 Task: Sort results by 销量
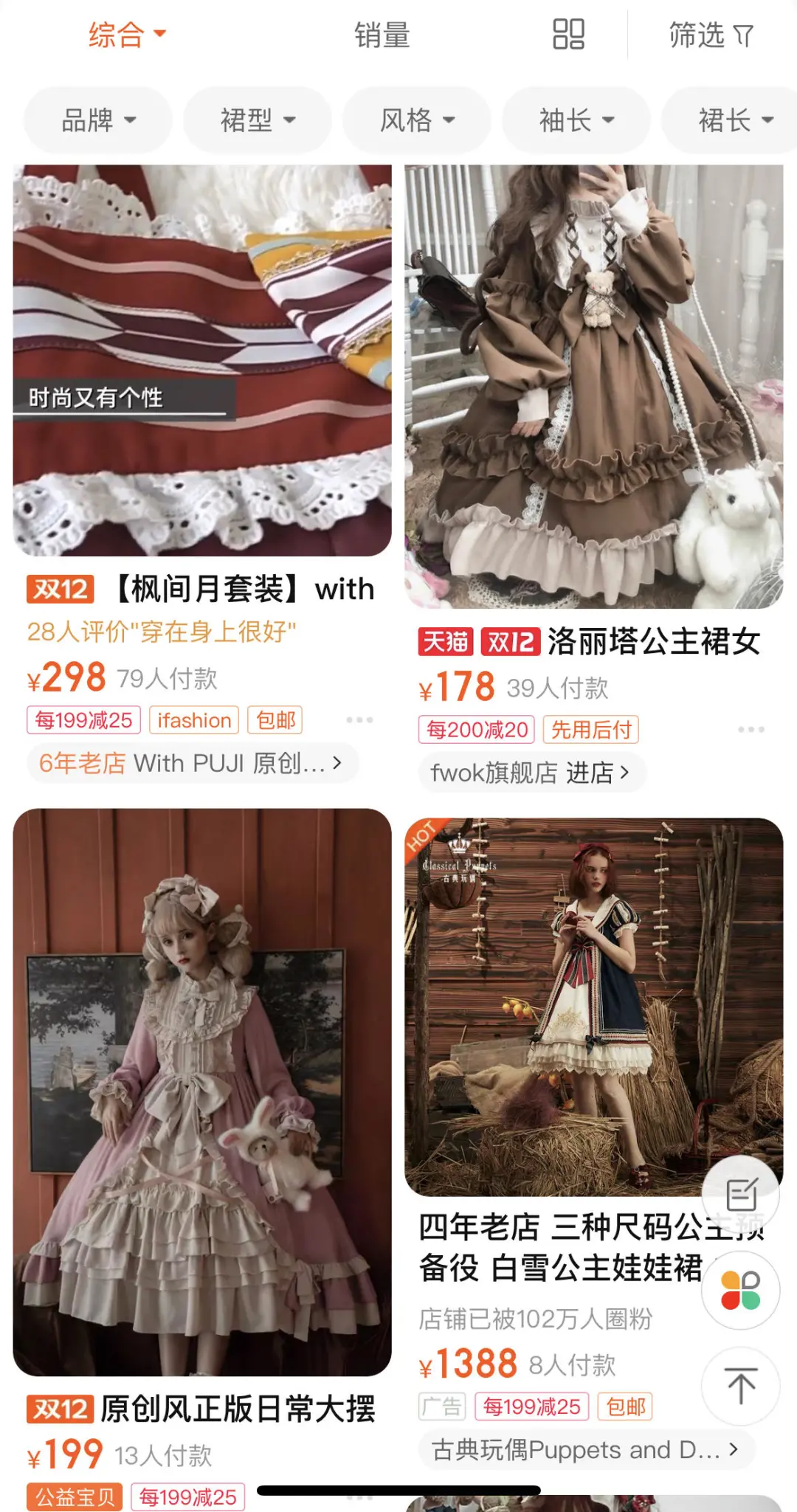point(382,35)
